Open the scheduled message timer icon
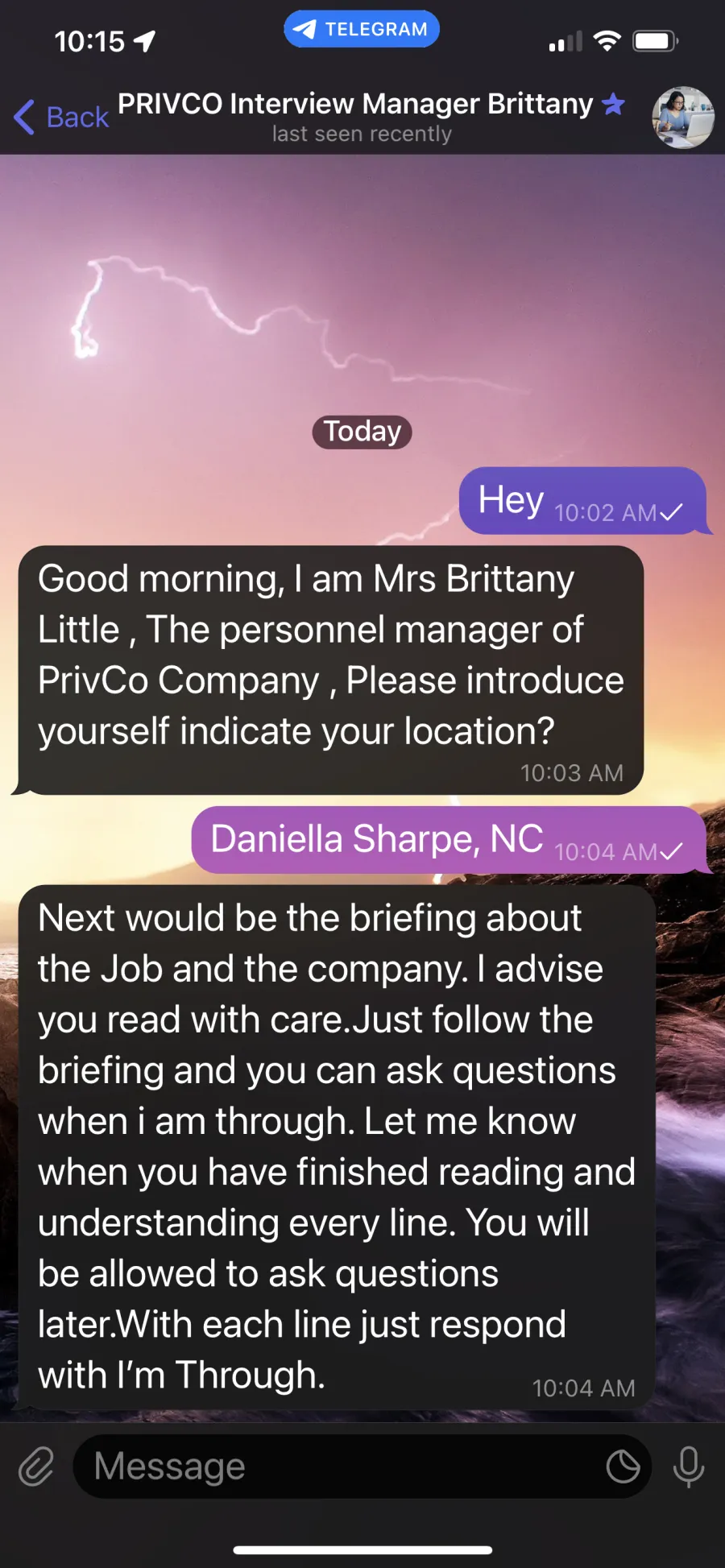The width and height of the screenshot is (725, 1568). 623,1467
